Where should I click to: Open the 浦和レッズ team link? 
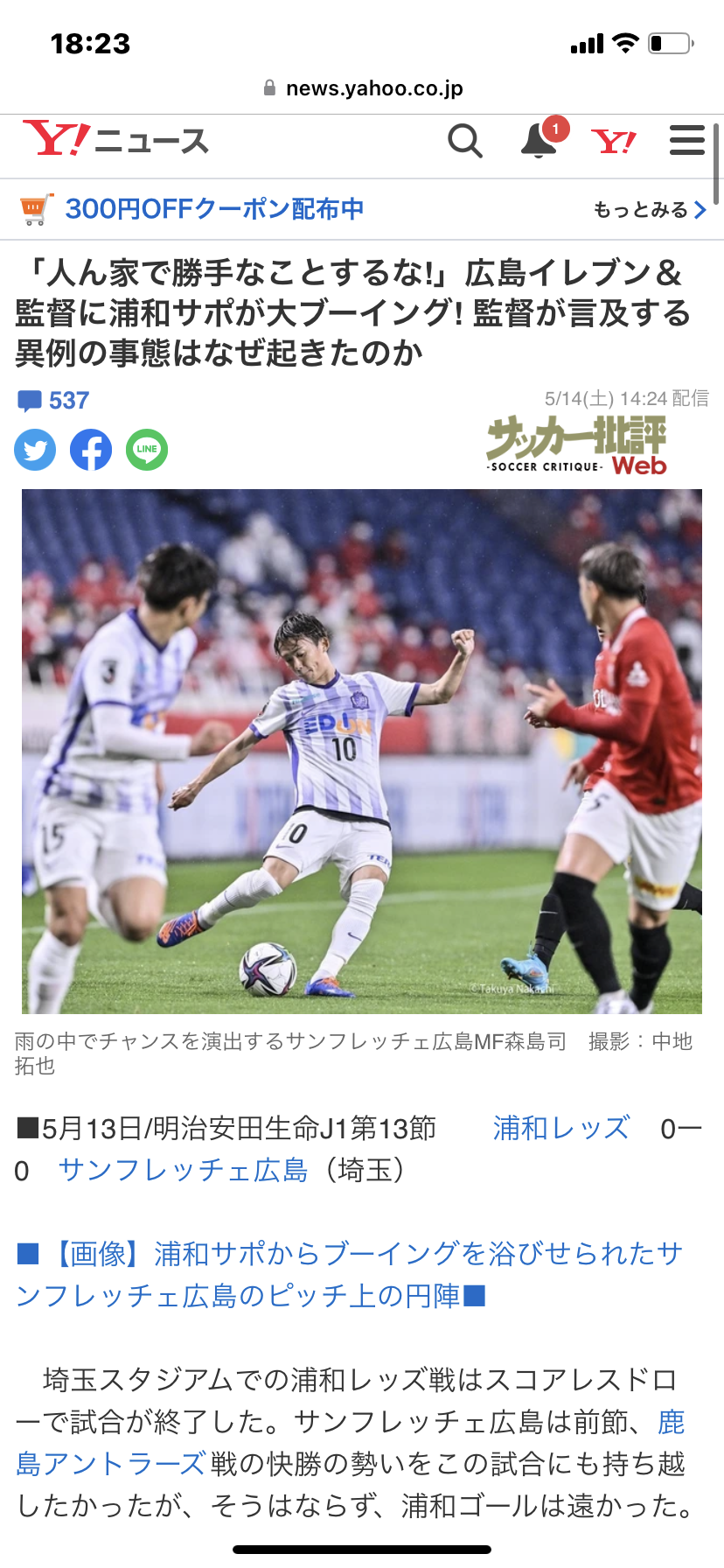pyautogui.click(x=560, y=1128)
